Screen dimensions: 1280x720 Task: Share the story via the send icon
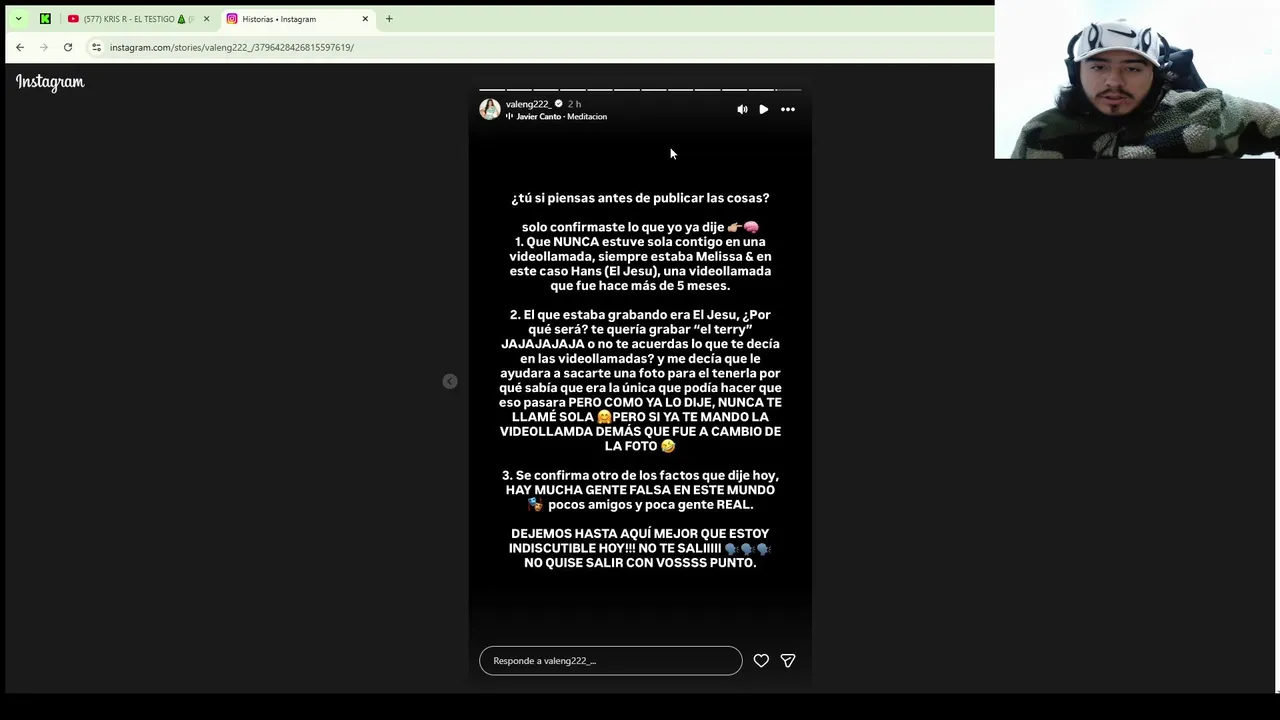point(788,661)
